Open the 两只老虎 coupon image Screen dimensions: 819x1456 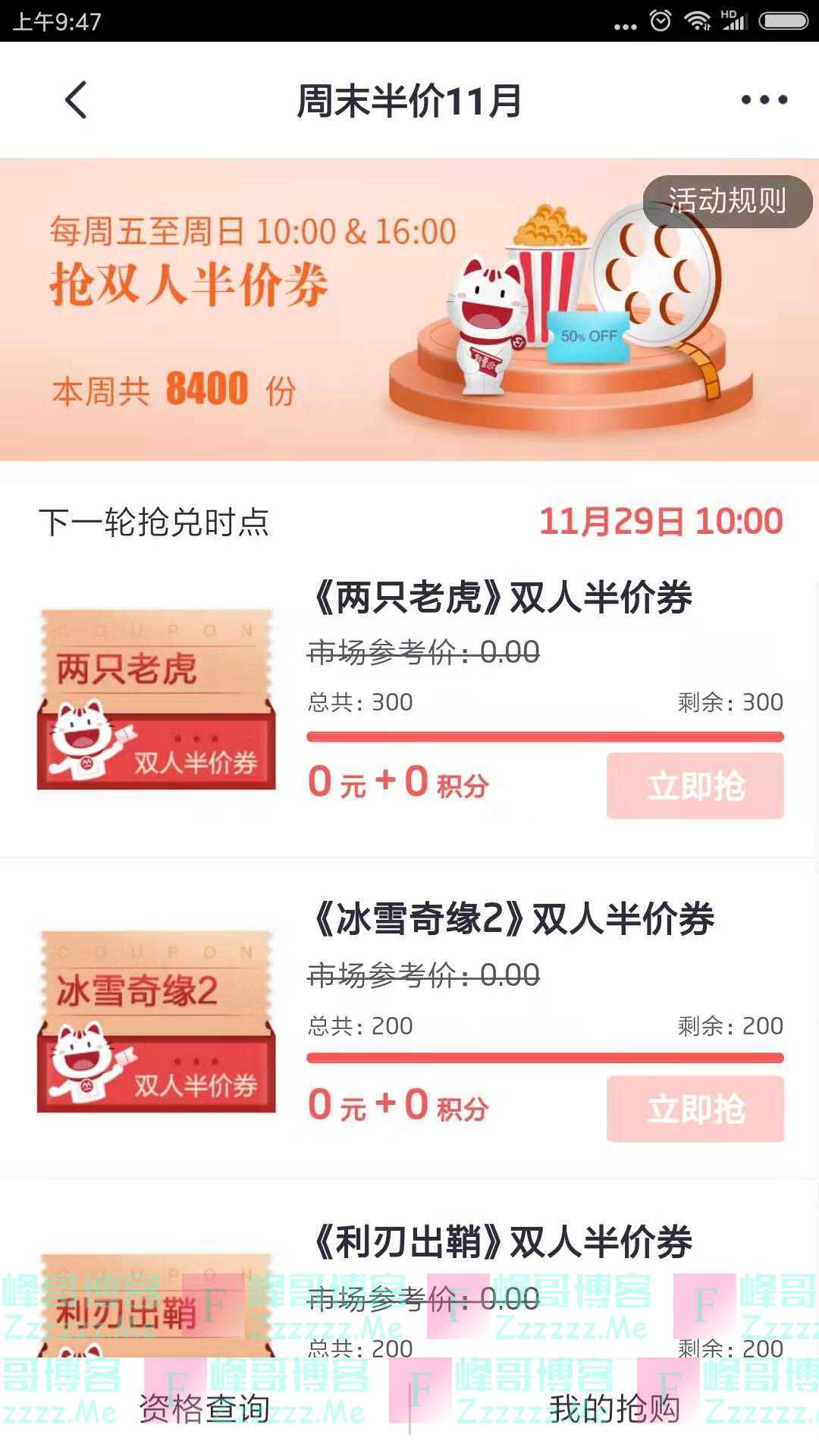pyautogui.click(x=156, y=698)
